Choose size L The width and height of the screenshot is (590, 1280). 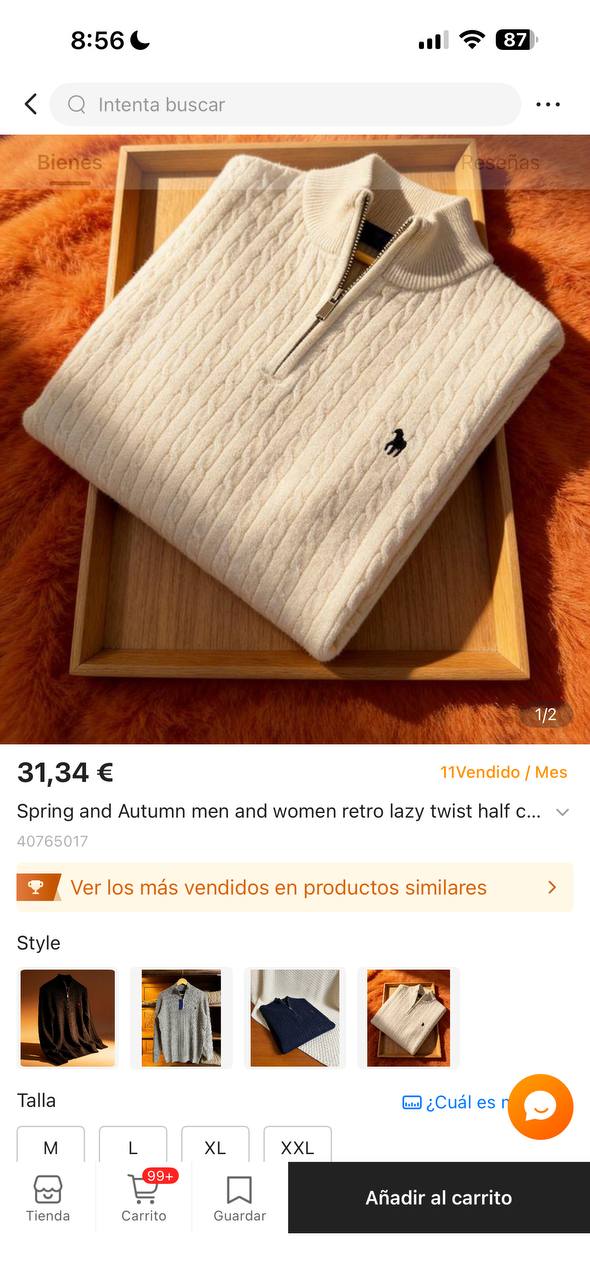[133, 1145]
